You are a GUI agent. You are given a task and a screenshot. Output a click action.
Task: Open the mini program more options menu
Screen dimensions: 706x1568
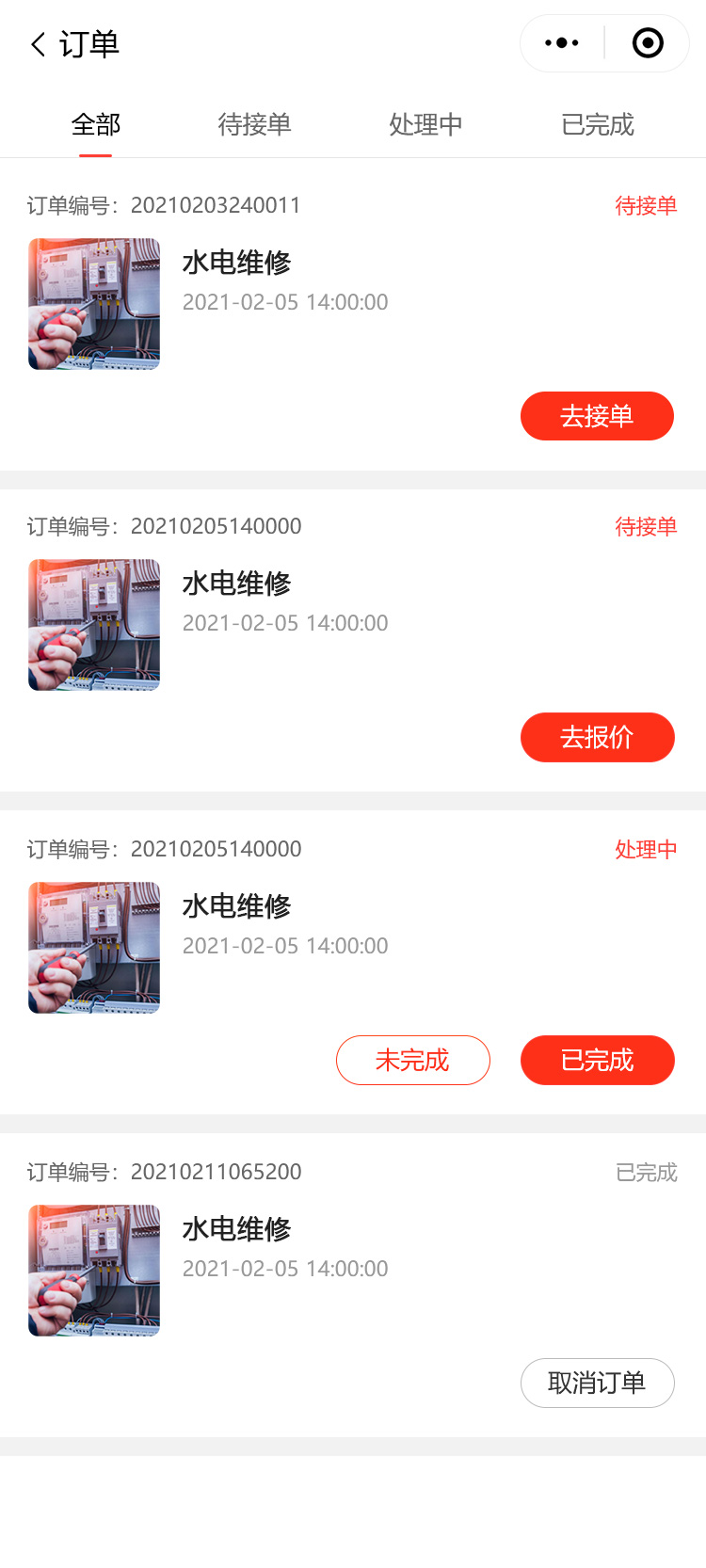562,43
